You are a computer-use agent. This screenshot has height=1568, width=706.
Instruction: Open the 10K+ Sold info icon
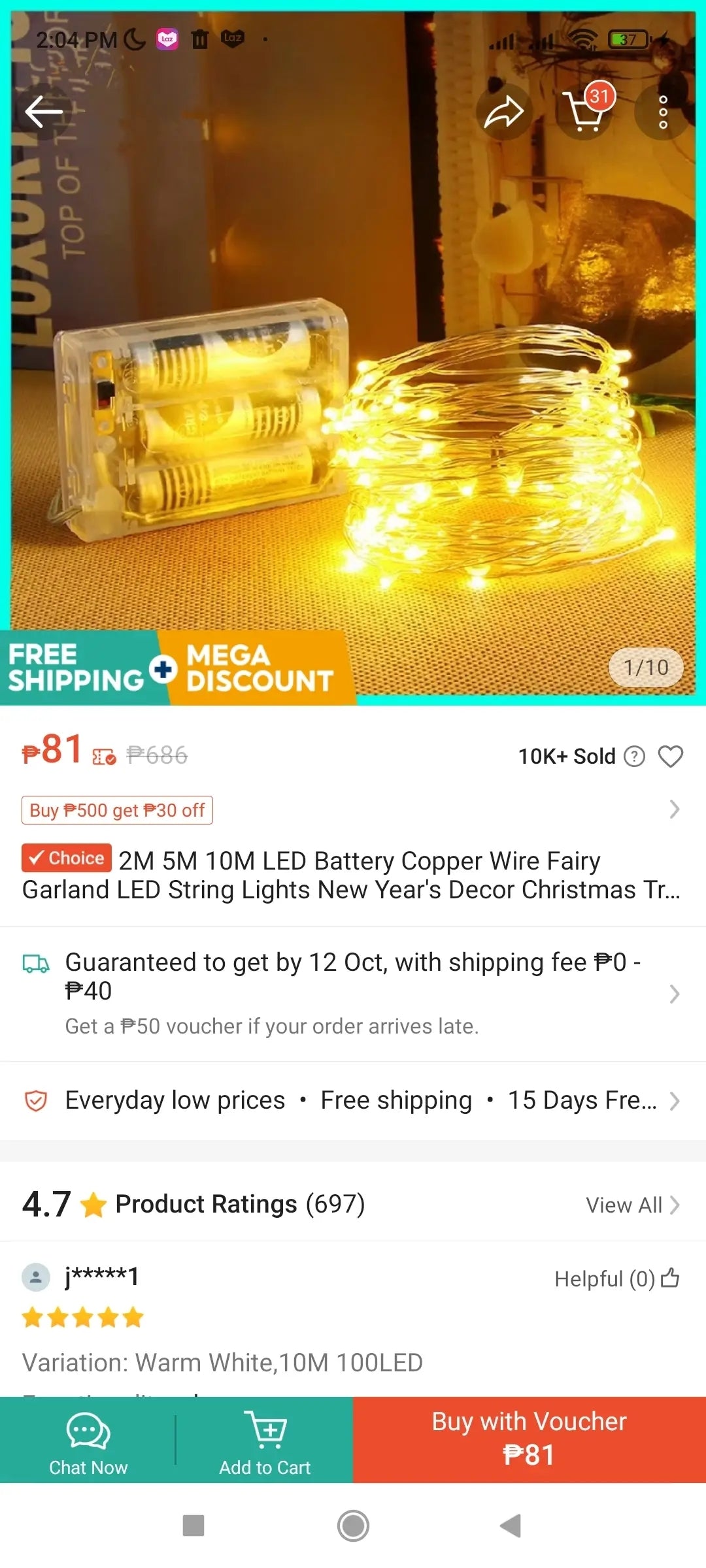click(x=634, y=757)
